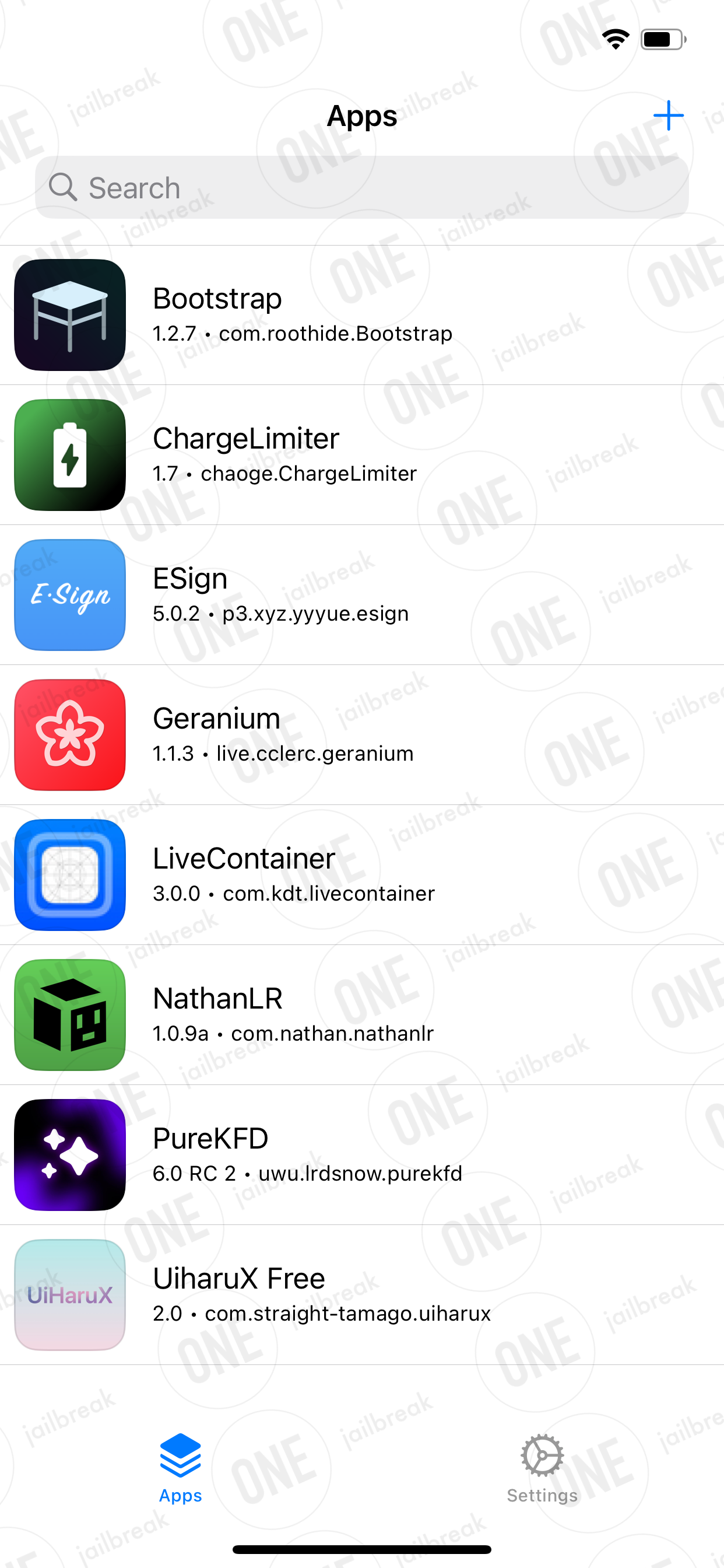Tap the UiharuX Free entry
The height and width of the screenshot is (1568, 724).
362,1296
